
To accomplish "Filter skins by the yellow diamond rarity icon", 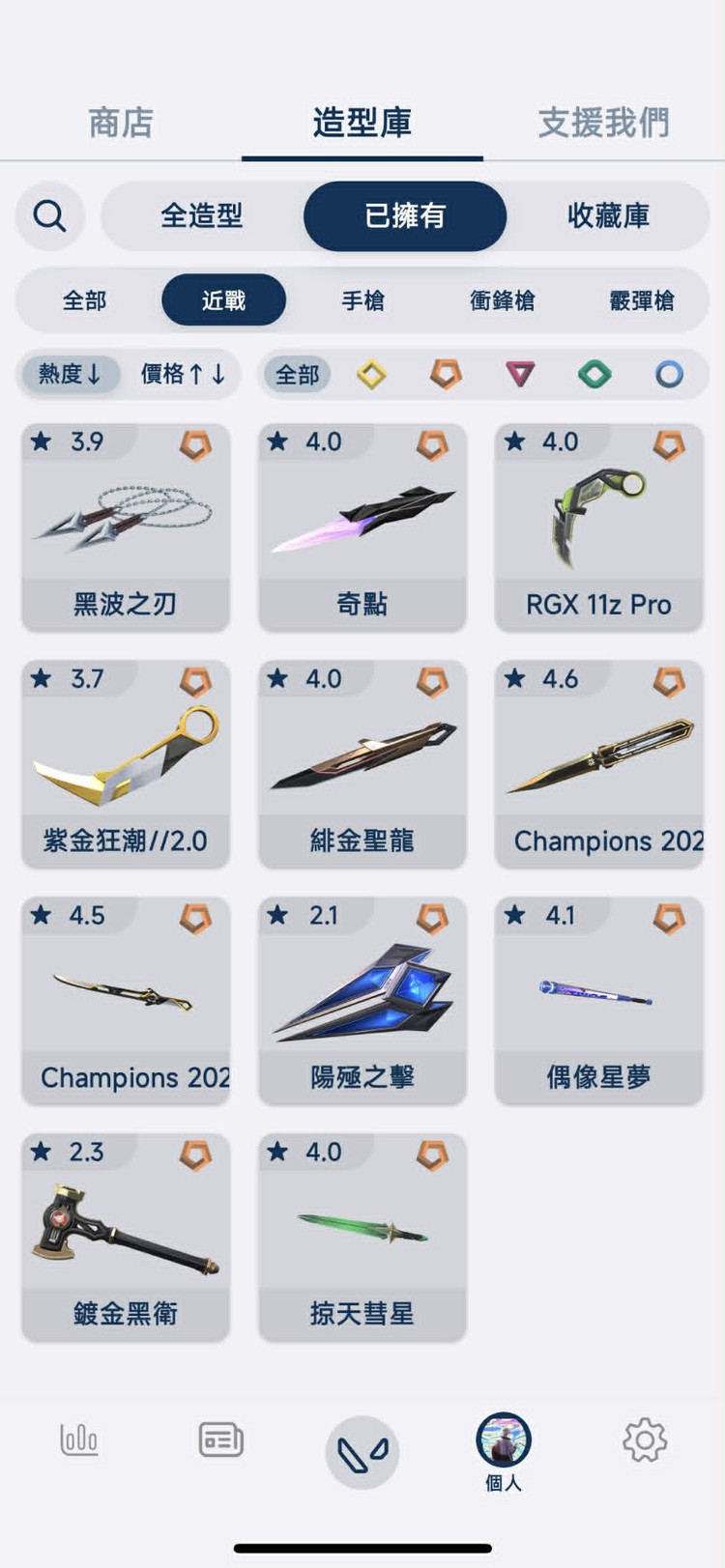I will [x=371, y=374].
